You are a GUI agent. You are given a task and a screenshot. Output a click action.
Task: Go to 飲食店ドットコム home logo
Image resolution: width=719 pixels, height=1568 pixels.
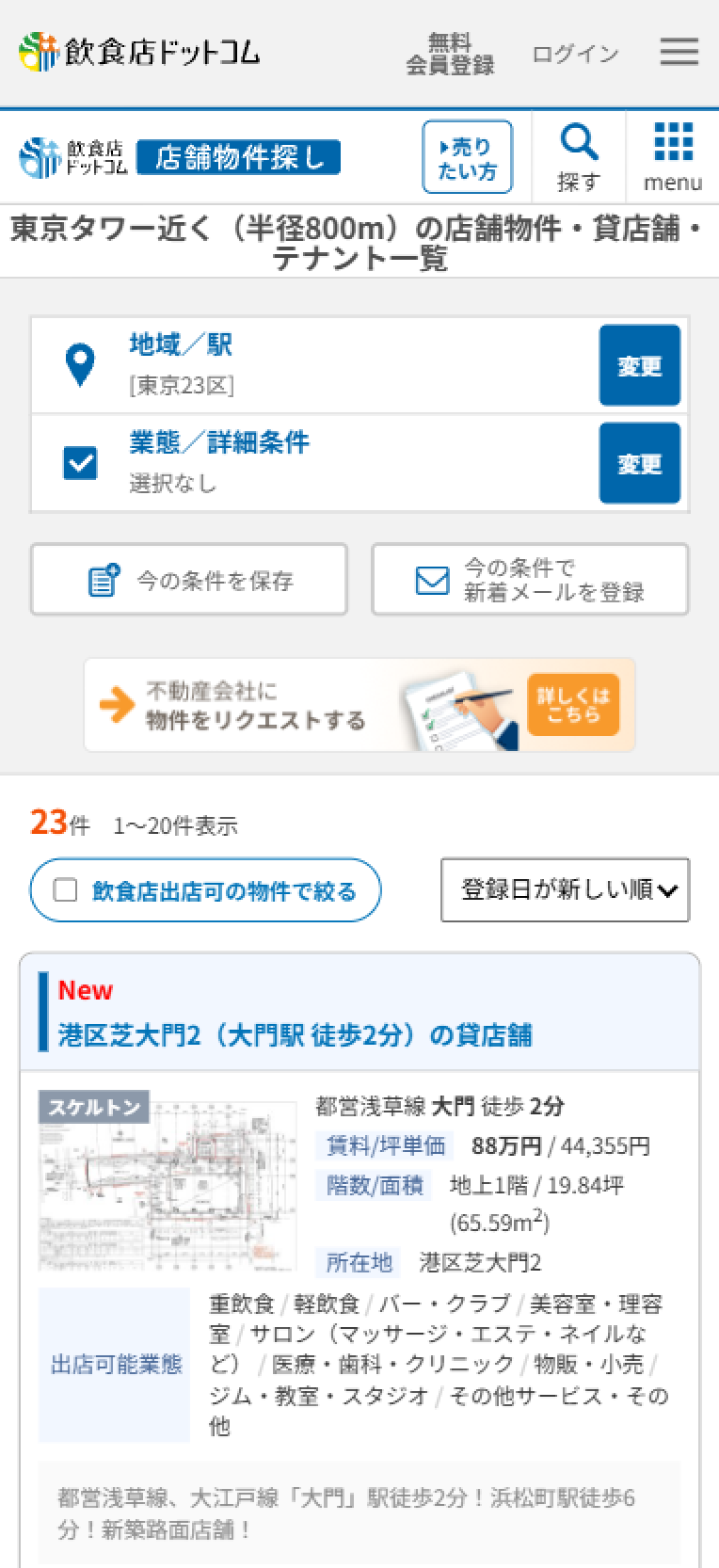(x=139, y=52)
